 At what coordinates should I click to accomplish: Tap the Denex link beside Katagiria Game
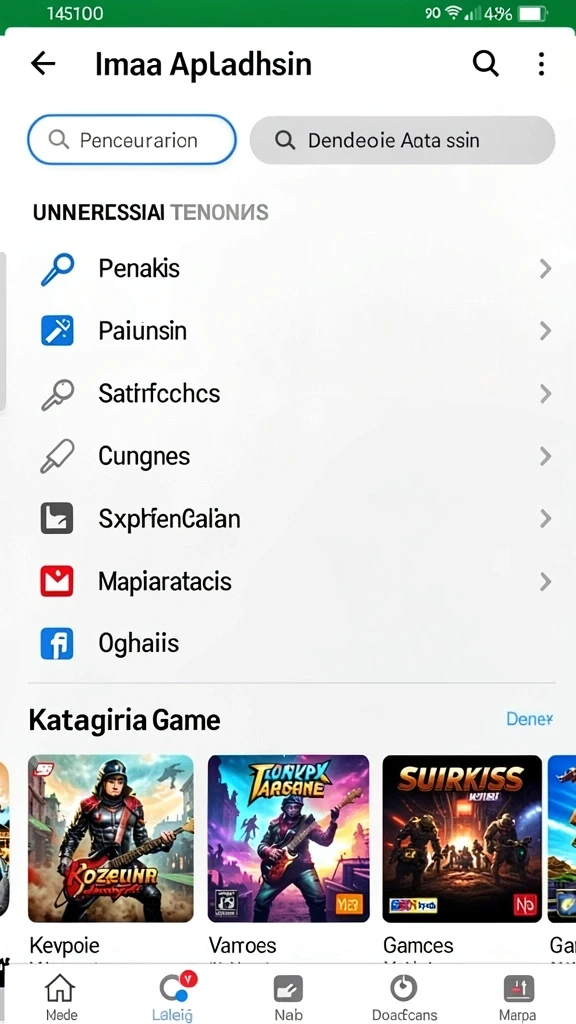530,719
